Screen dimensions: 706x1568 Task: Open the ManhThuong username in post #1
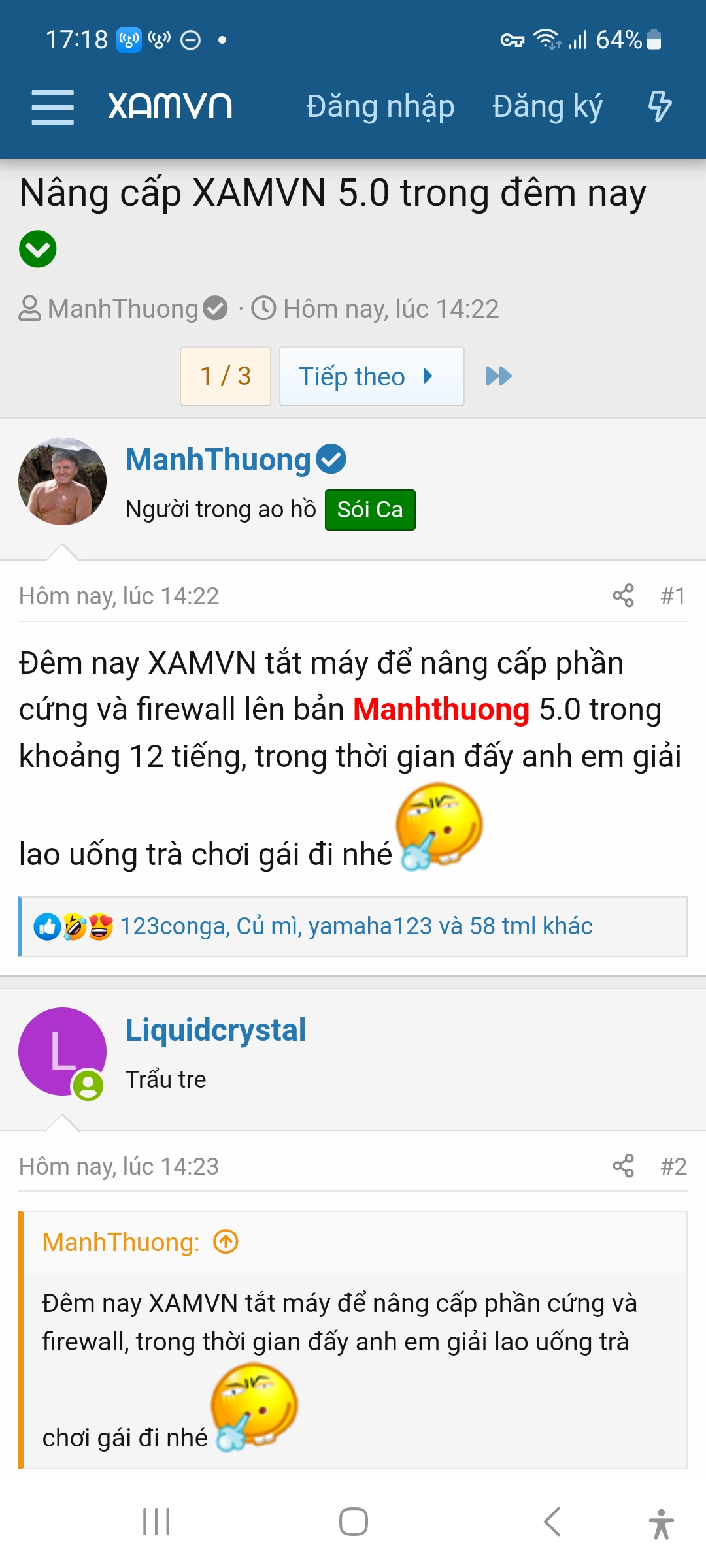218,459
